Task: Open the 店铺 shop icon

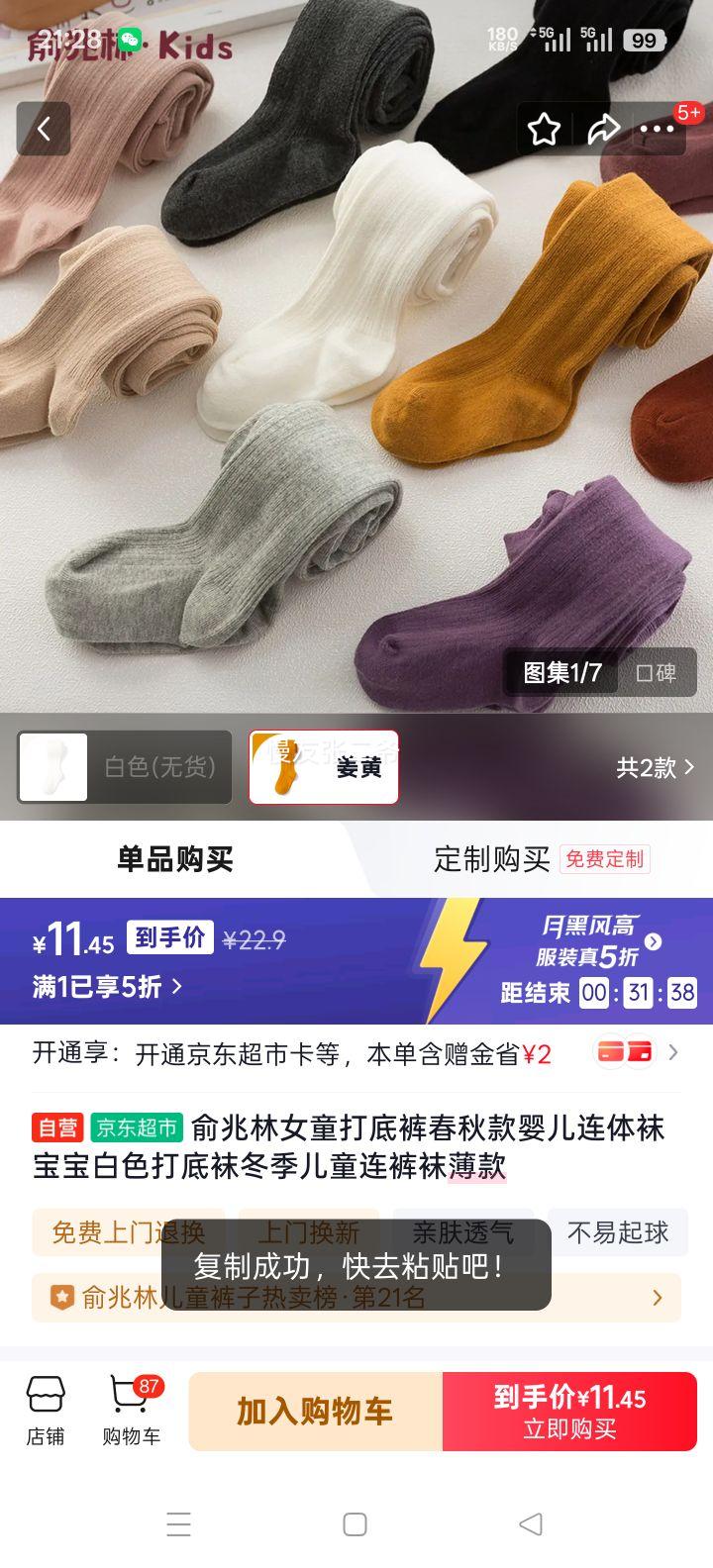Action: (44, 1410)
